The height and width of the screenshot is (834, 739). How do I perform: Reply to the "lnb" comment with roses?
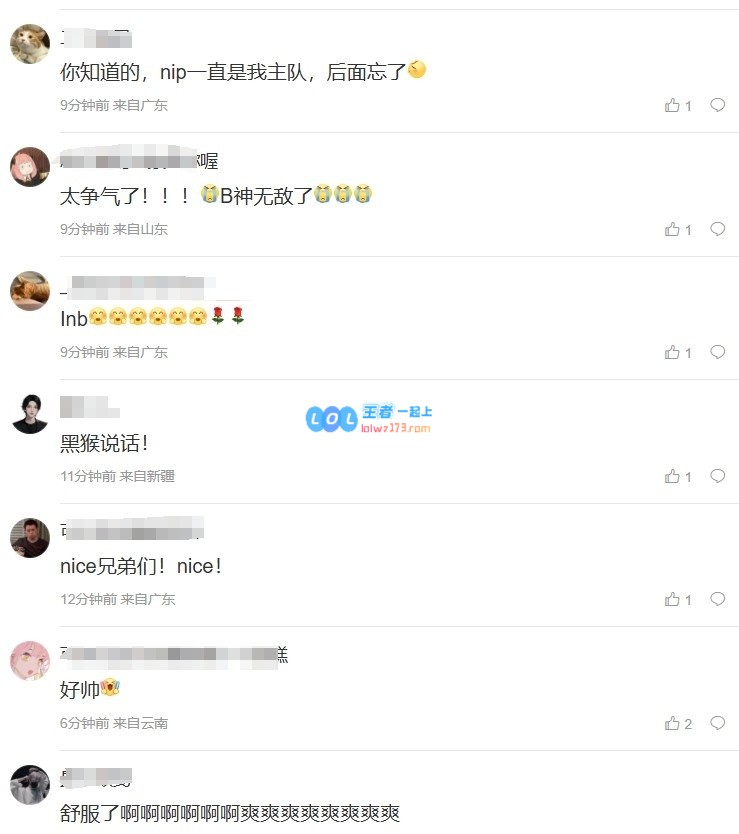tap(717, 352)
